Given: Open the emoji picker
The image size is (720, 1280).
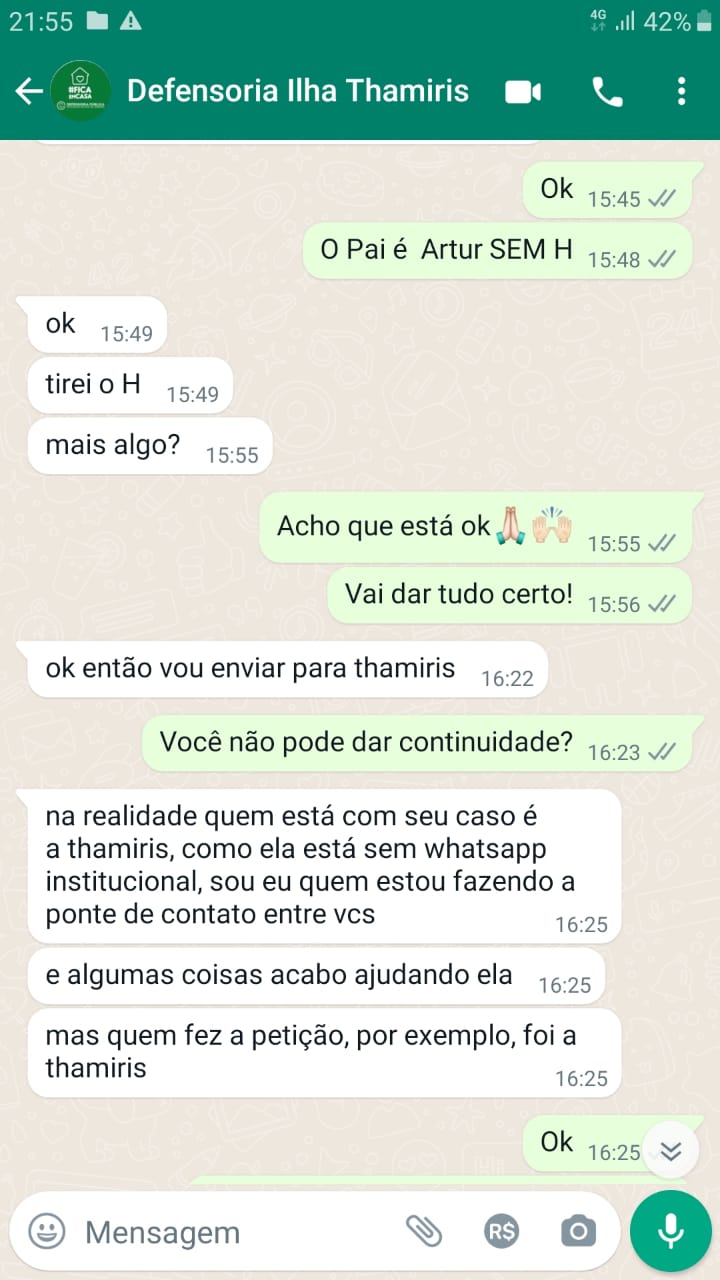Looking at the screenshot, I should click(46, 1231).
